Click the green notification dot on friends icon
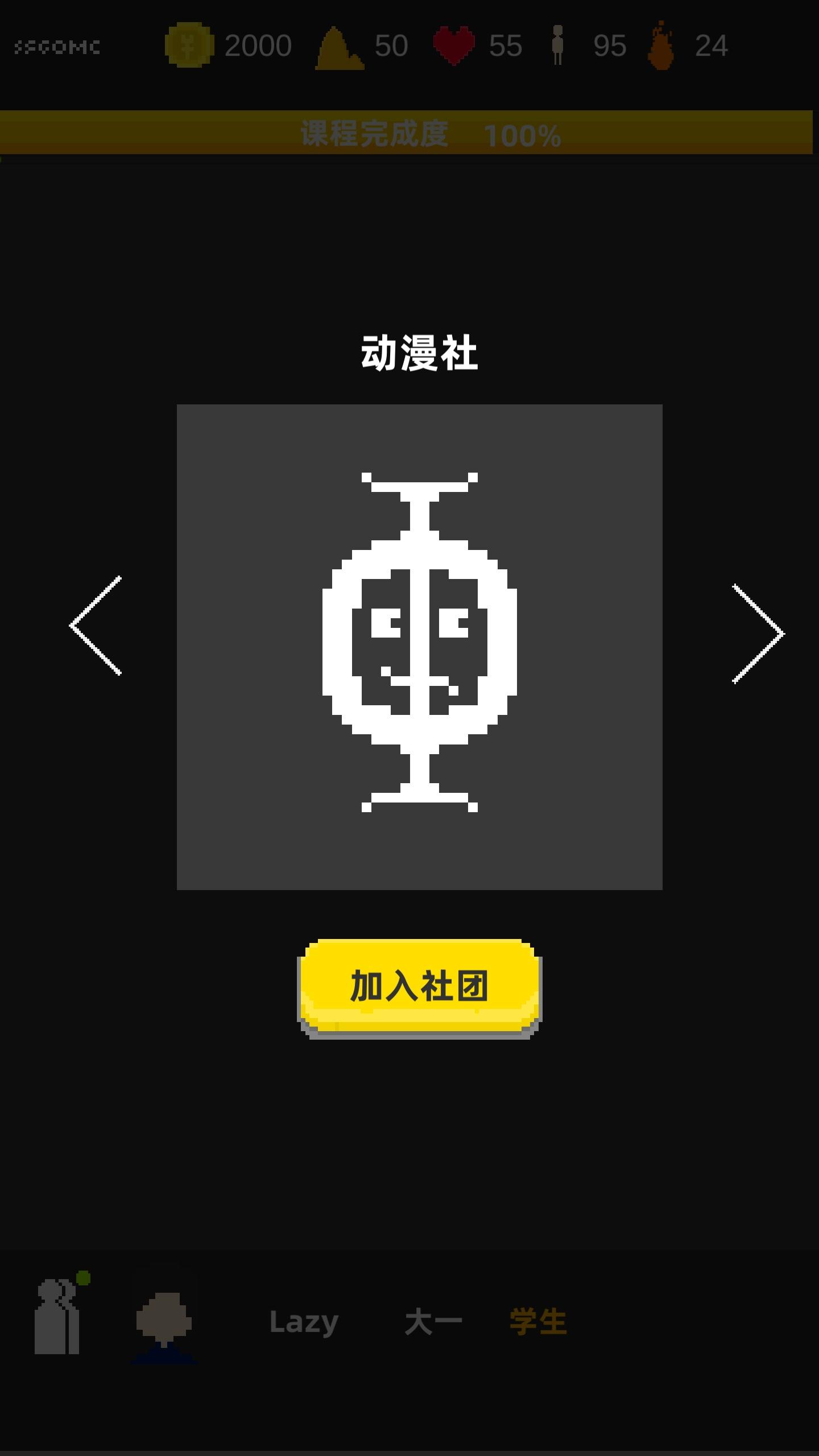The image size is (819, 1456). pos(84,1277)
